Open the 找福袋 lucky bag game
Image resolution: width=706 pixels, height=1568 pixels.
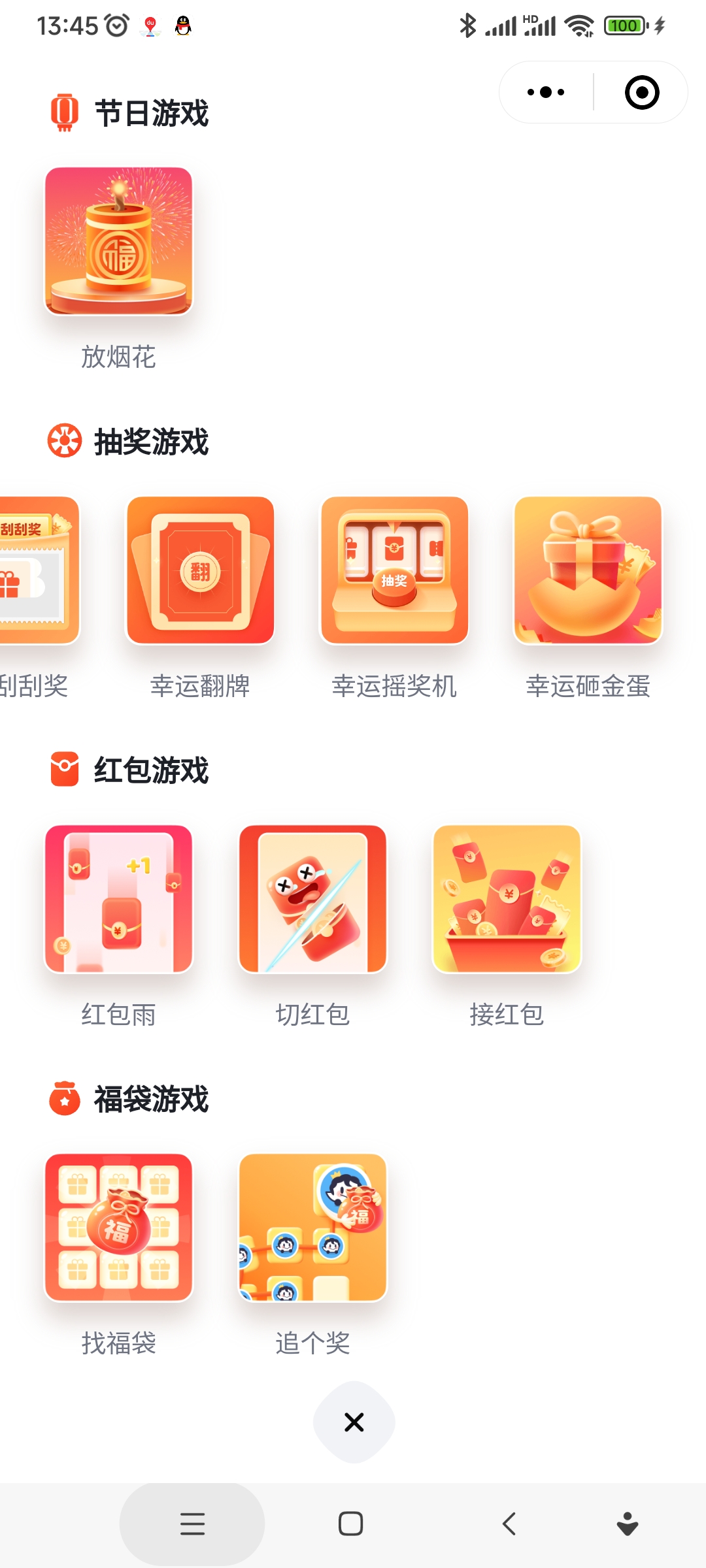(118, 1228)
